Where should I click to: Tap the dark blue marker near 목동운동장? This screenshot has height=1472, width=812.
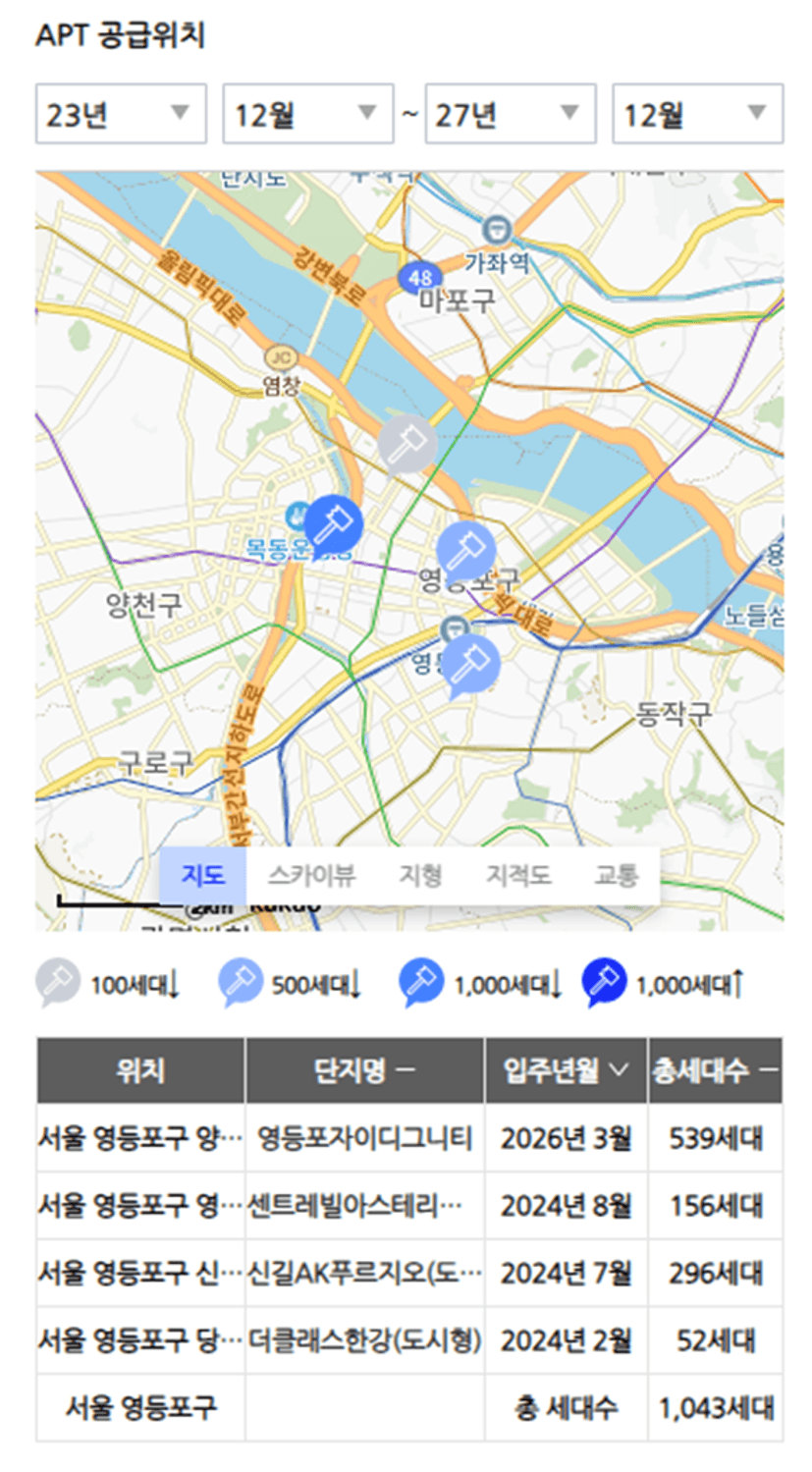(x=334, y=526)
